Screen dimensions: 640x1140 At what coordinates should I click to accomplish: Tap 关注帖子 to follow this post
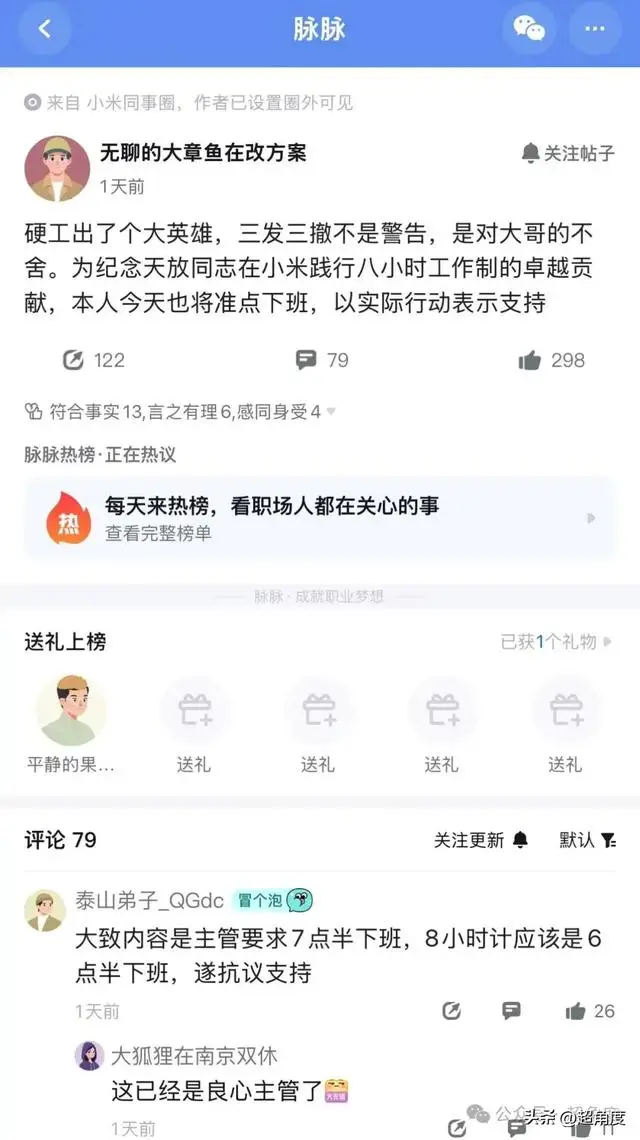point(568,153)
